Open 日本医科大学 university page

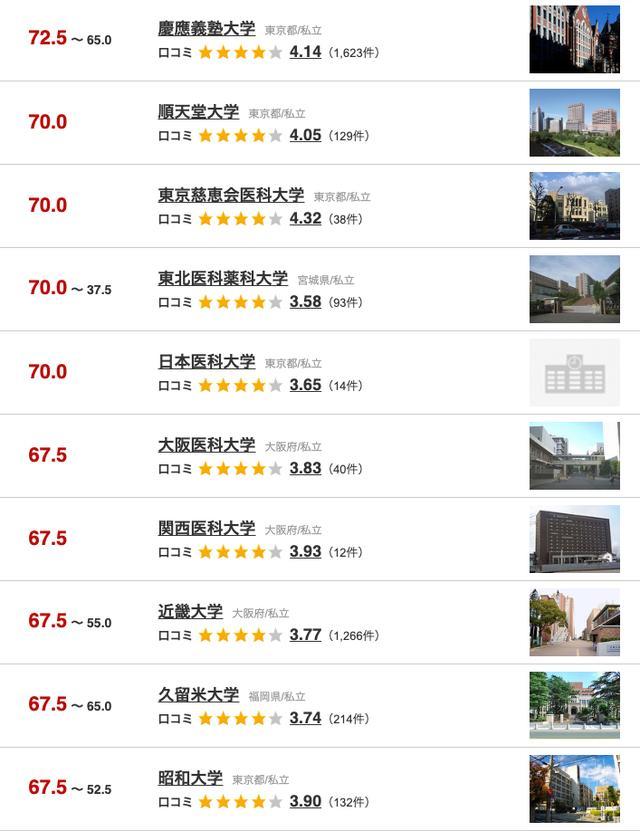coord(206,361)
